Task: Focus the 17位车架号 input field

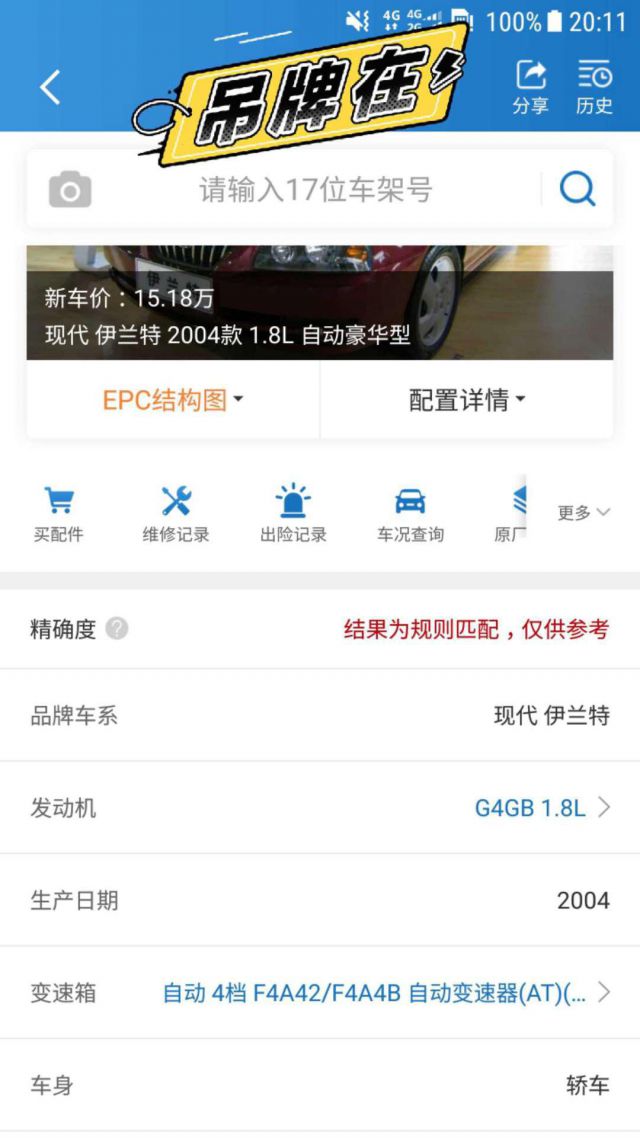Action: [316, 189]
